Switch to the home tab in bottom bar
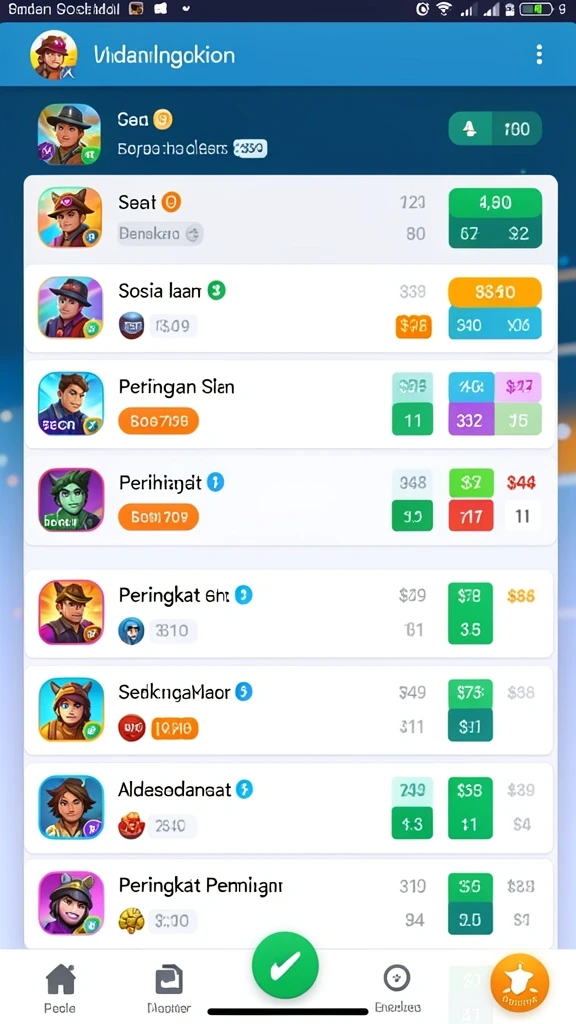576x1024 pixels. [x=60, y=987]
